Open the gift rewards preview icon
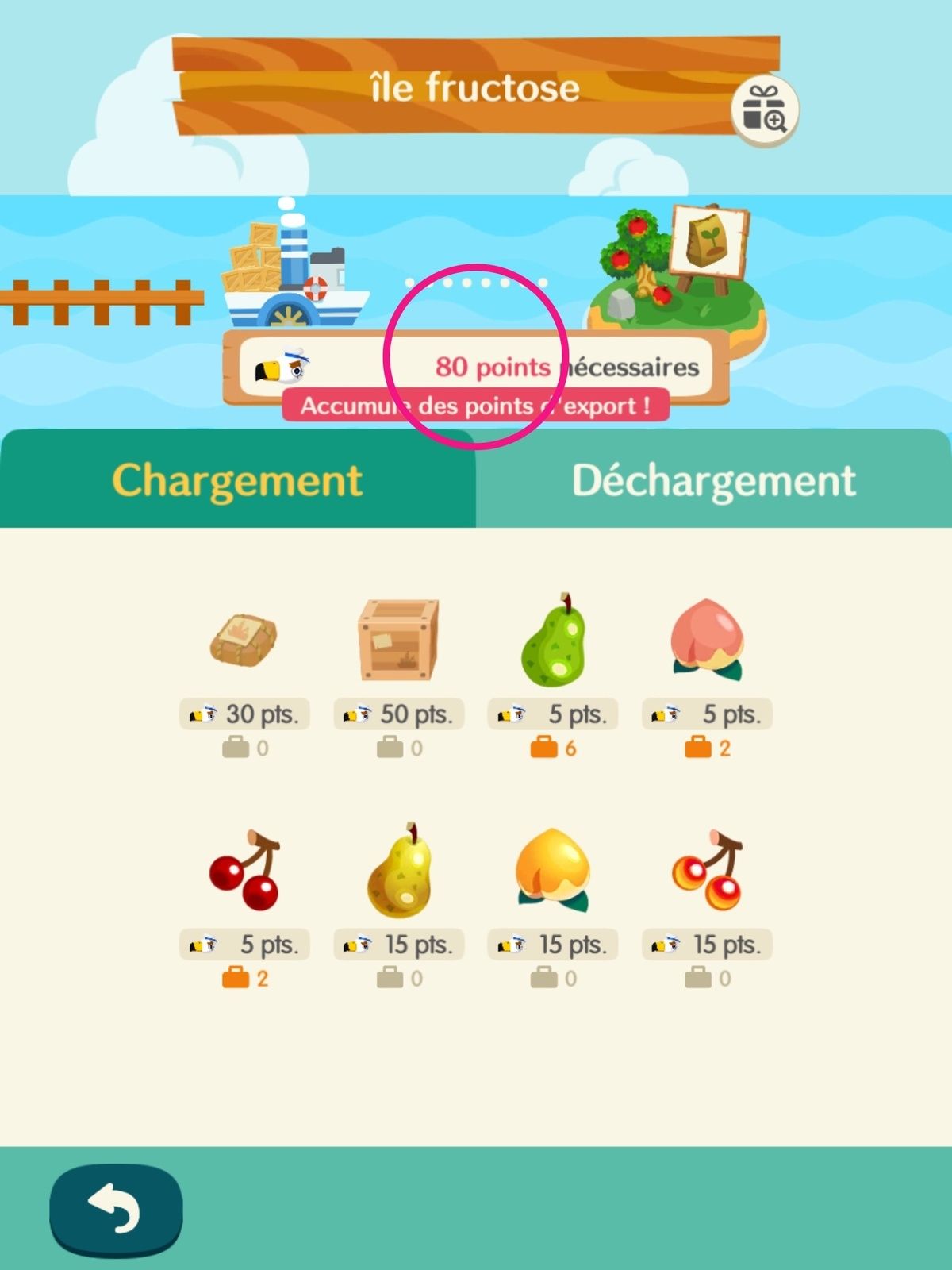 764,110
